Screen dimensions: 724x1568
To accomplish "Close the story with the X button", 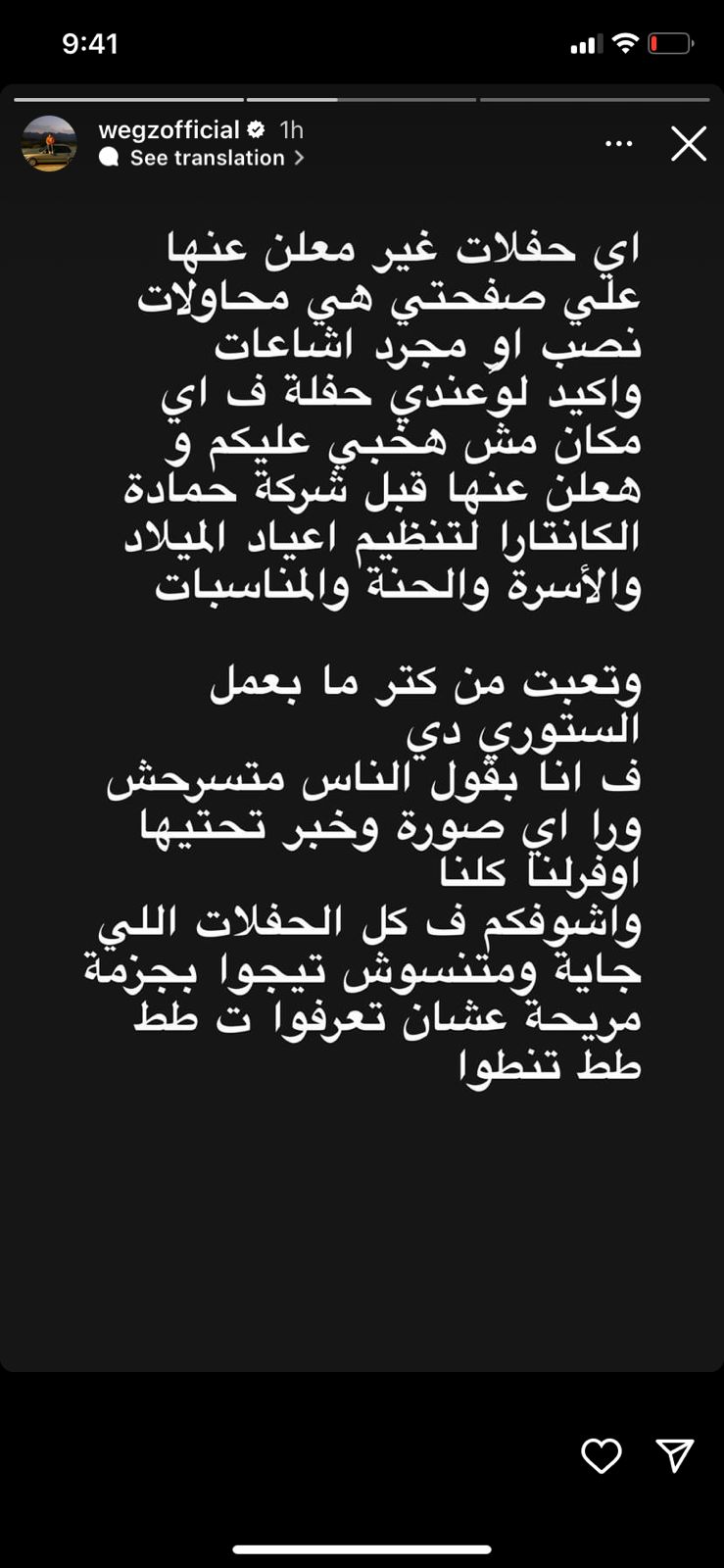I will [689, 144].
